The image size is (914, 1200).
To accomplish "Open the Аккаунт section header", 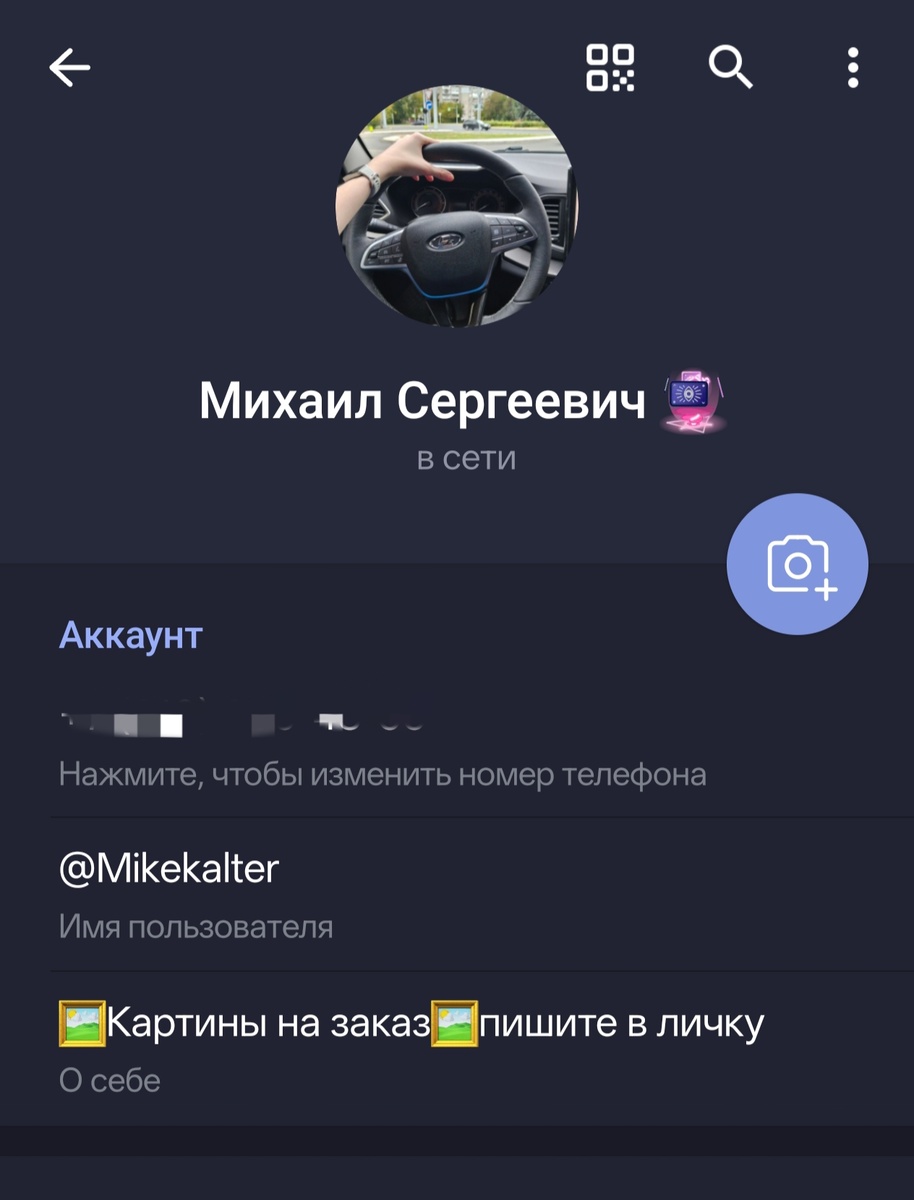I will pyautogui.click(x=130, y=634).
